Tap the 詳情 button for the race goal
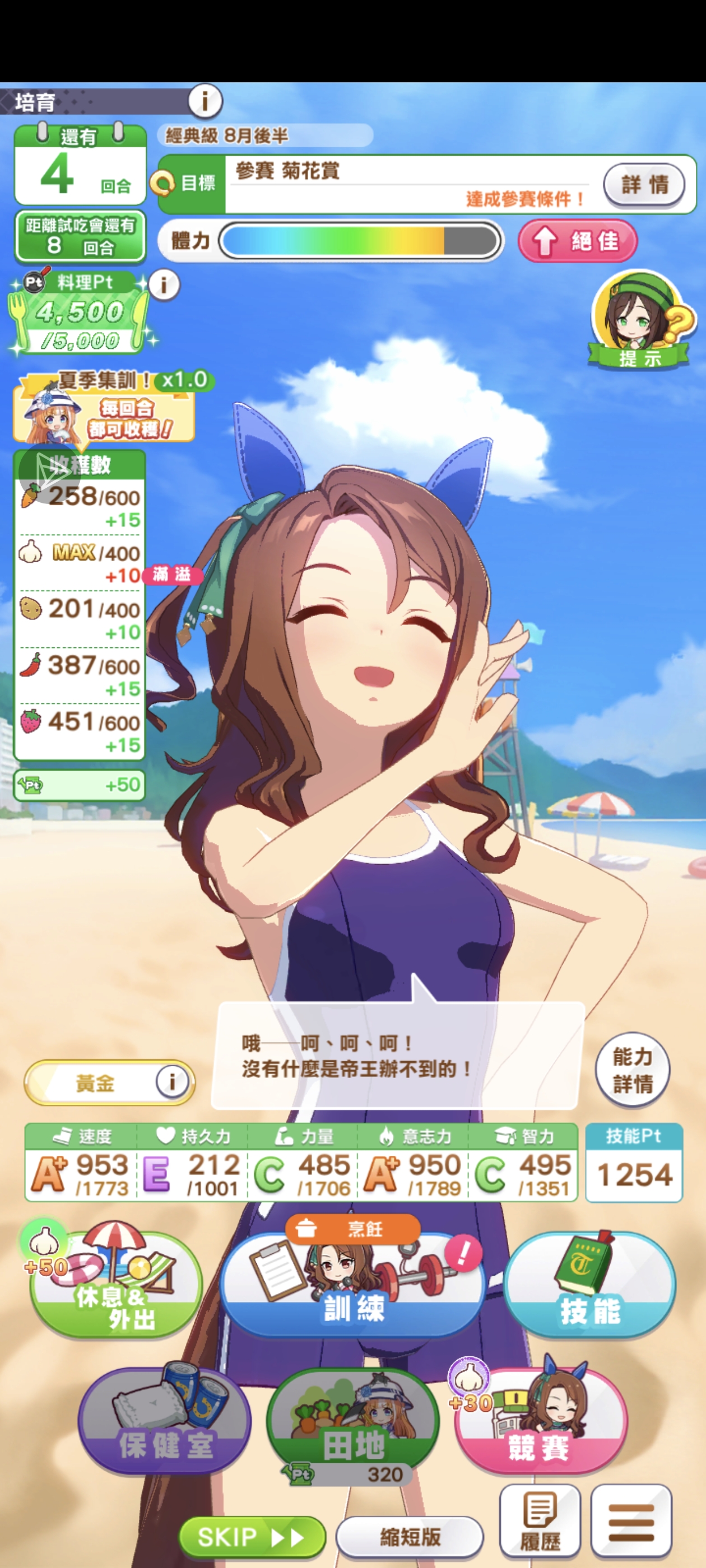The image size is (706, 1568). [x=644, y=184]
